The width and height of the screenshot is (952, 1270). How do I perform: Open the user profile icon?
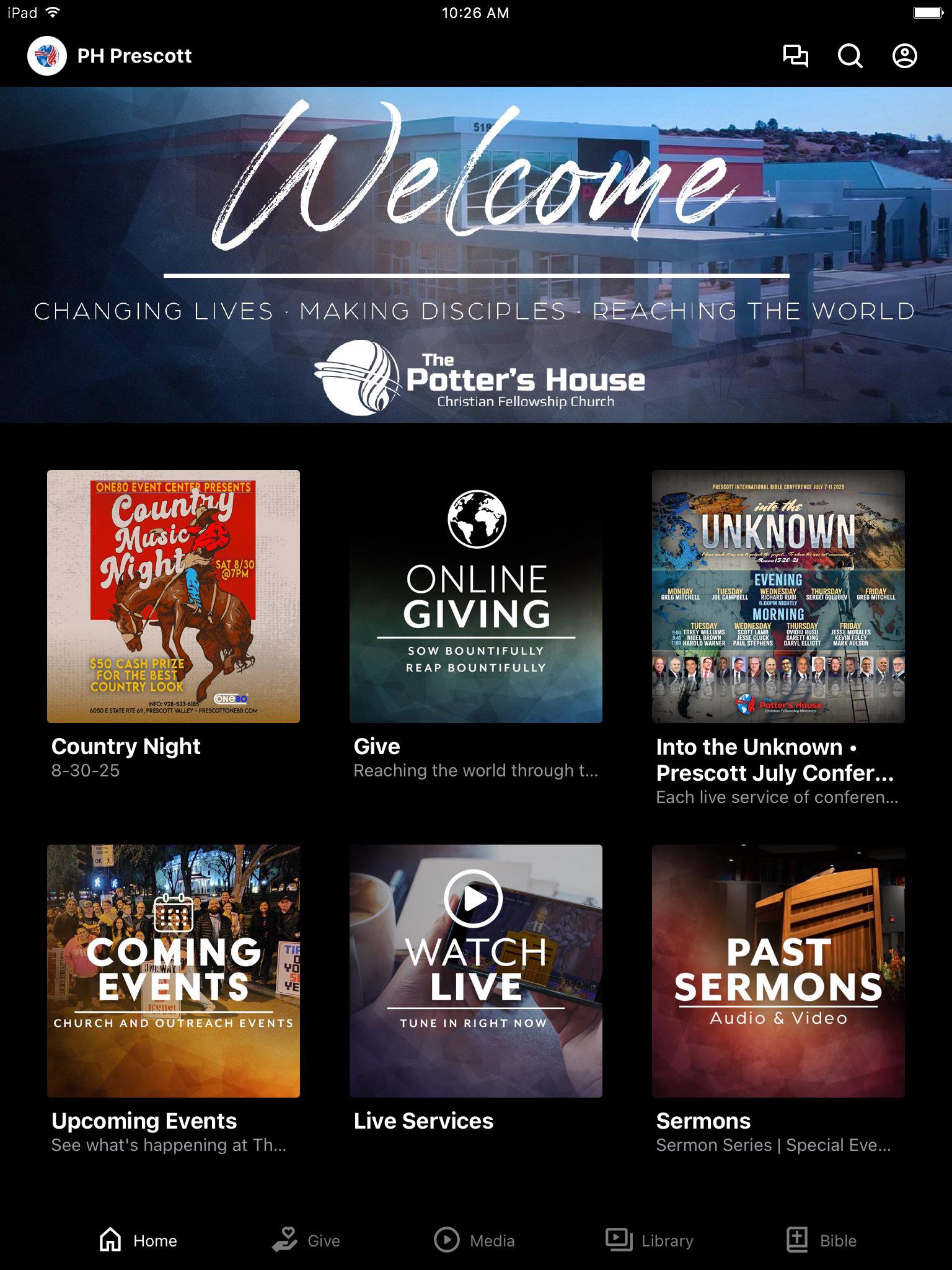[904, 56]
